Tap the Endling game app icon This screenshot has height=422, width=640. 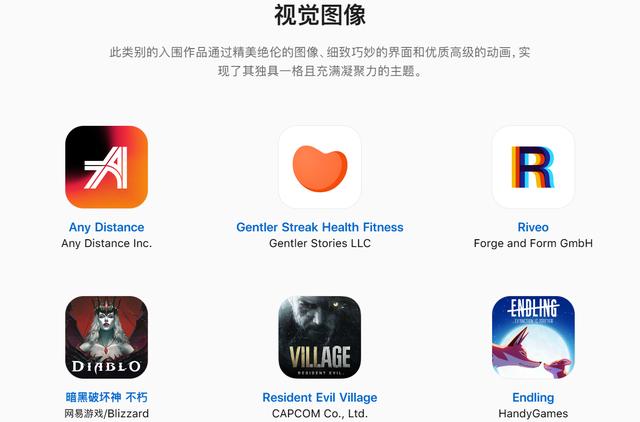pyautogui.click(x=533, y=337)
